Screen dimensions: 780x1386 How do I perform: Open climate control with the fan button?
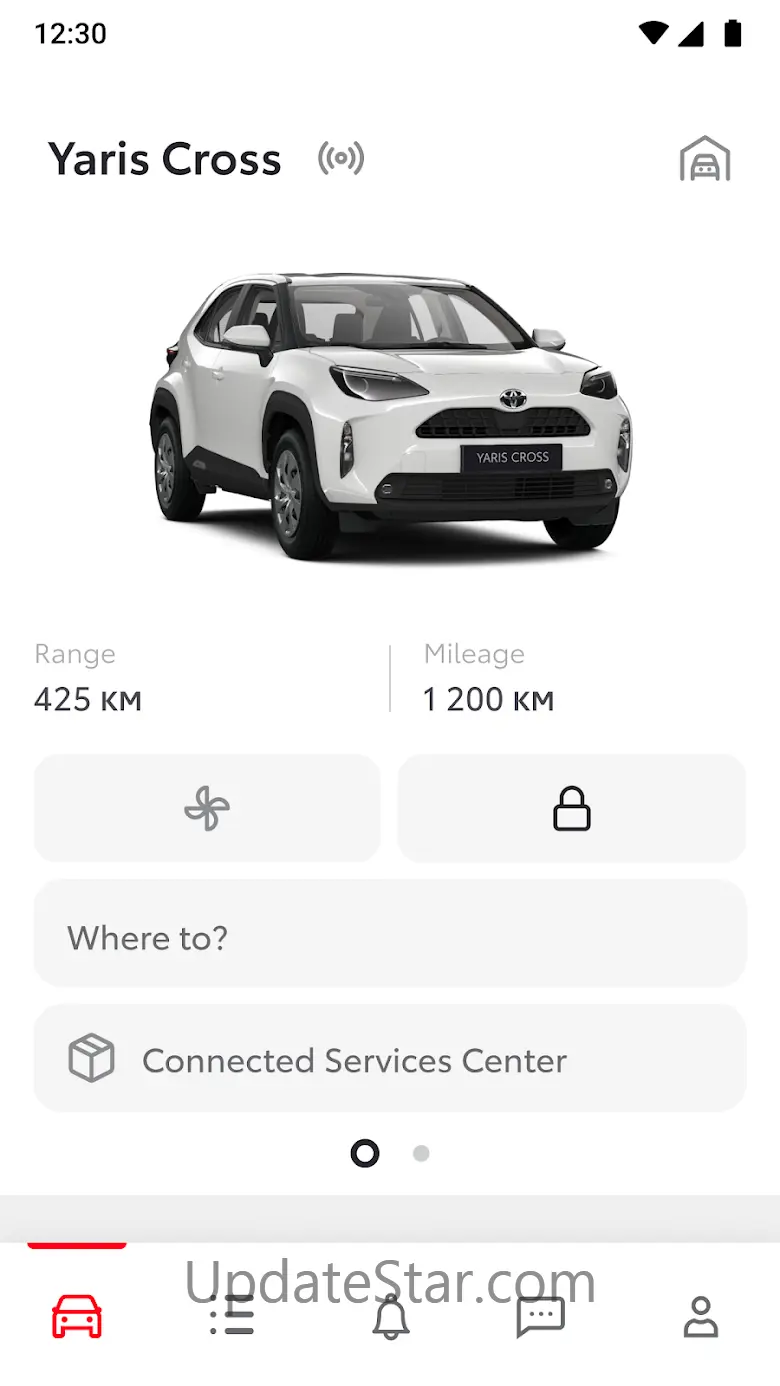pyautogui.click(x=207, y=808)
